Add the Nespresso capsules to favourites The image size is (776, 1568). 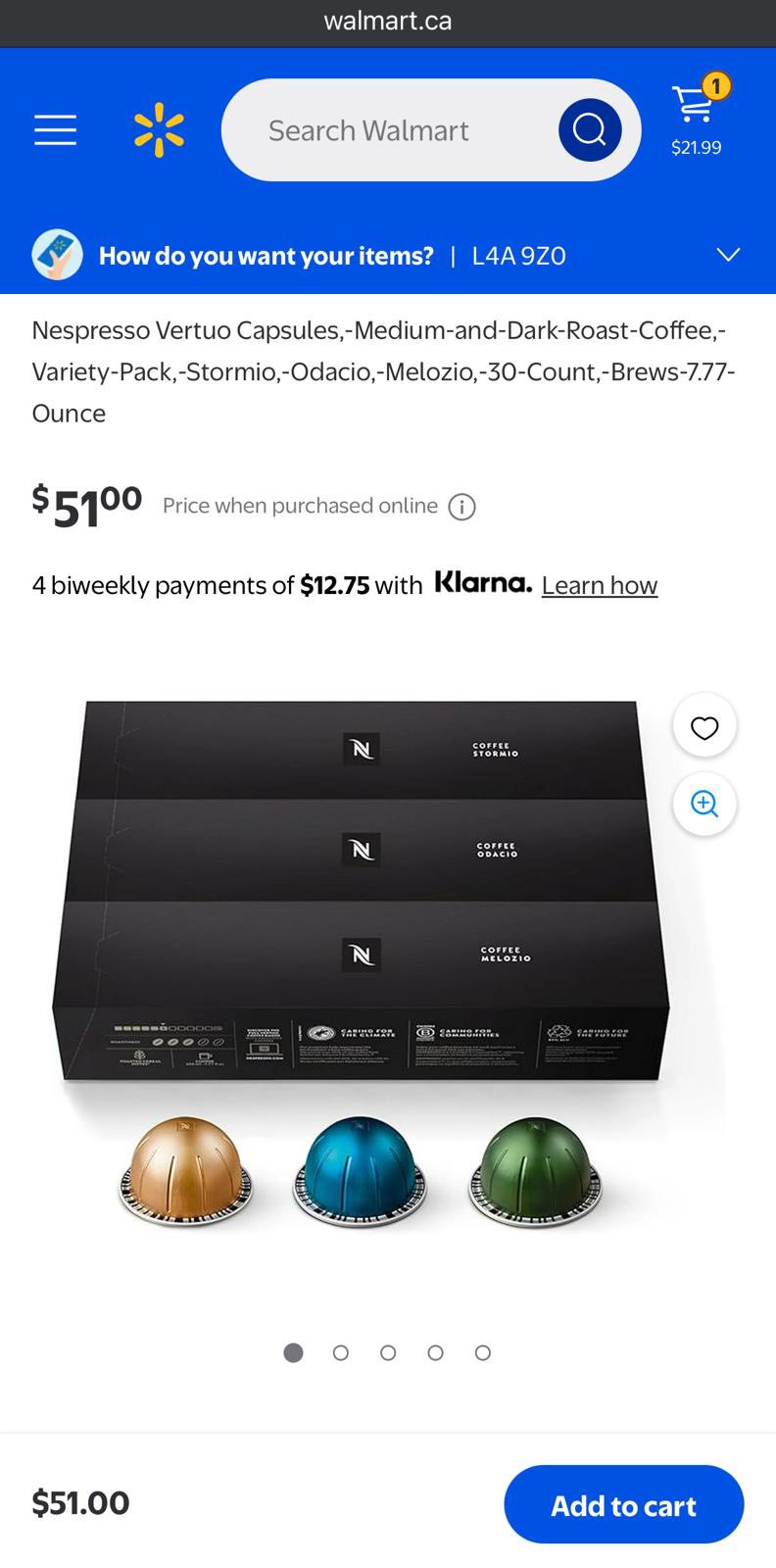pos(704,726)
